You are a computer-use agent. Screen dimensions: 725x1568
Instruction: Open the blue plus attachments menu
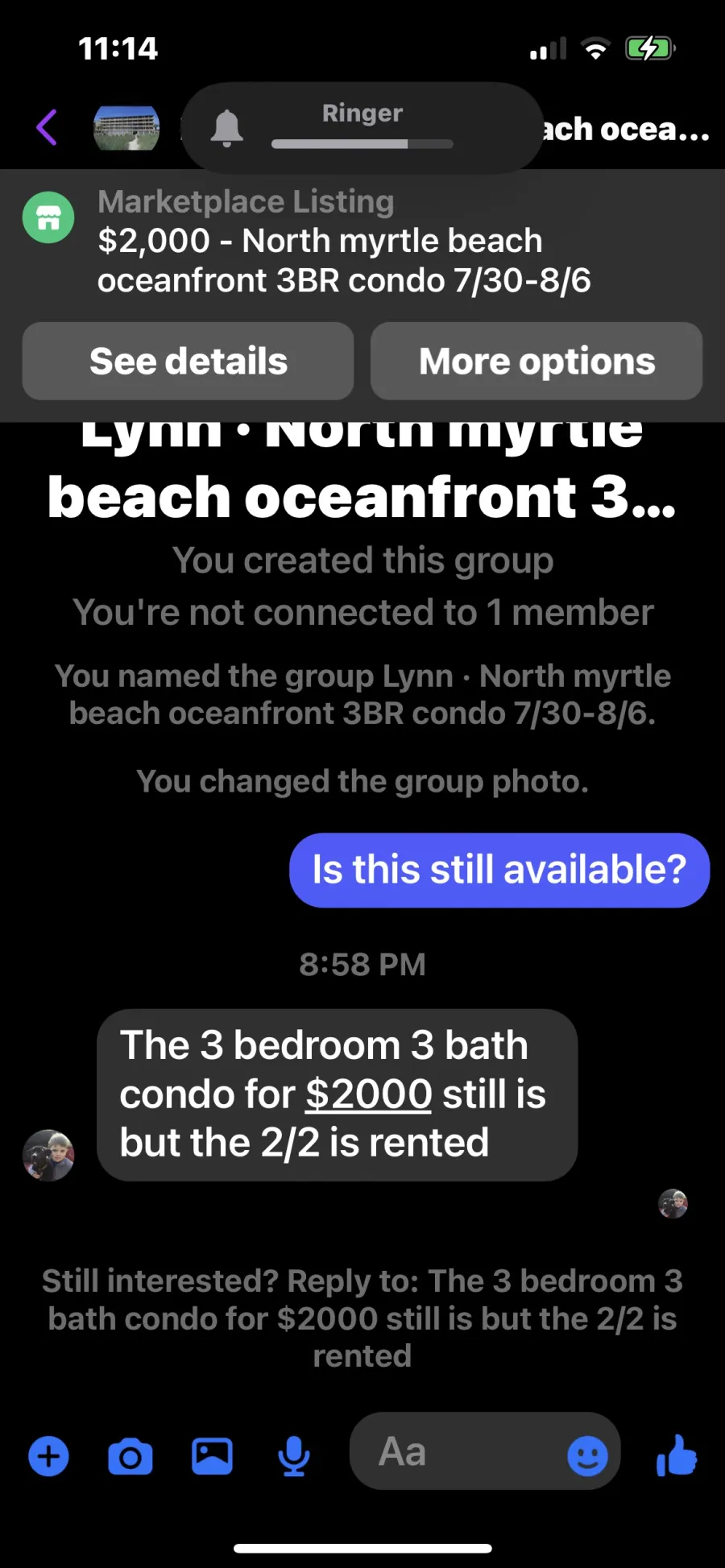coord(49,1456)
